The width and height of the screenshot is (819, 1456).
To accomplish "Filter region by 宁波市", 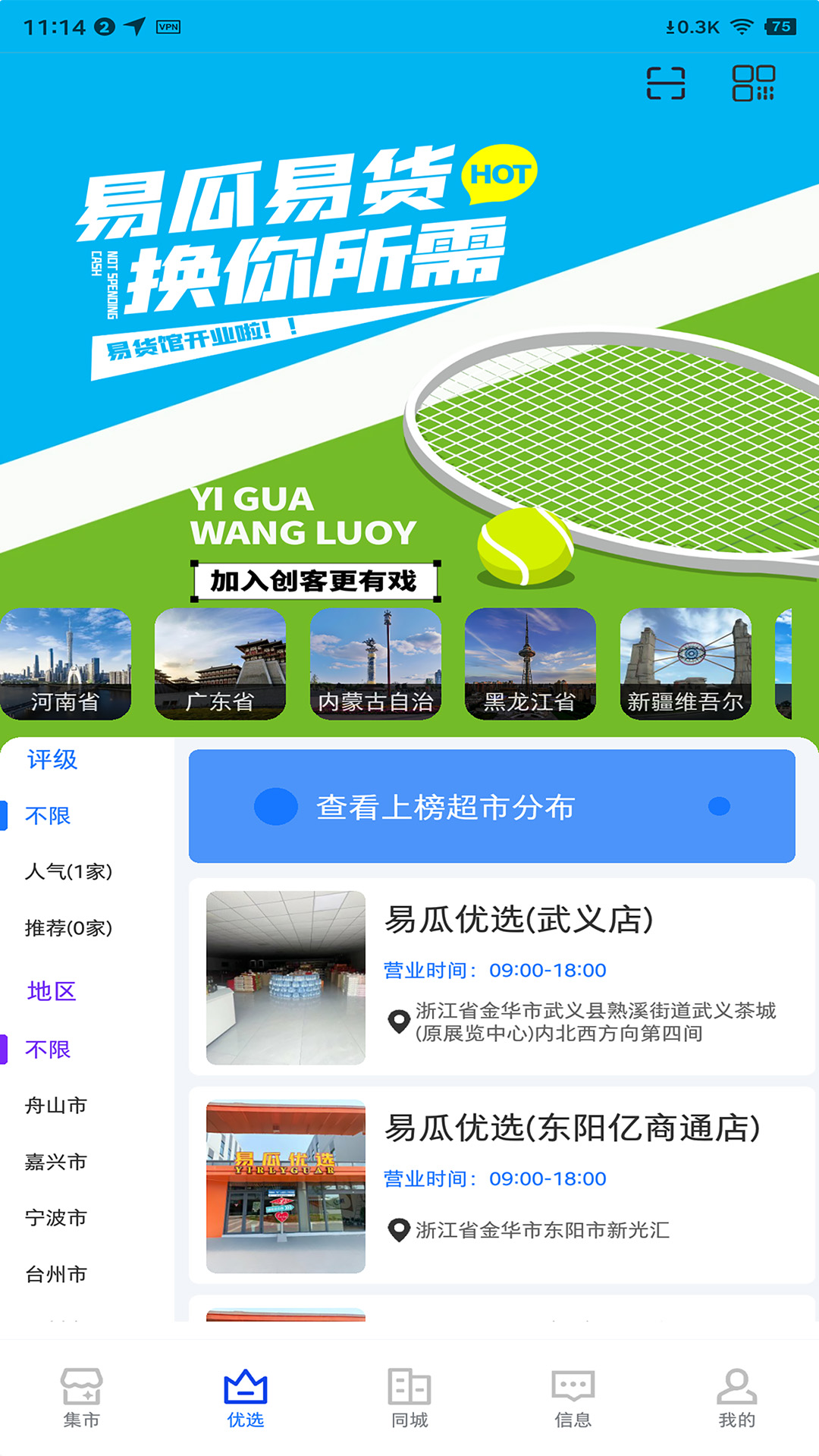I will [x=56, y=1218].
